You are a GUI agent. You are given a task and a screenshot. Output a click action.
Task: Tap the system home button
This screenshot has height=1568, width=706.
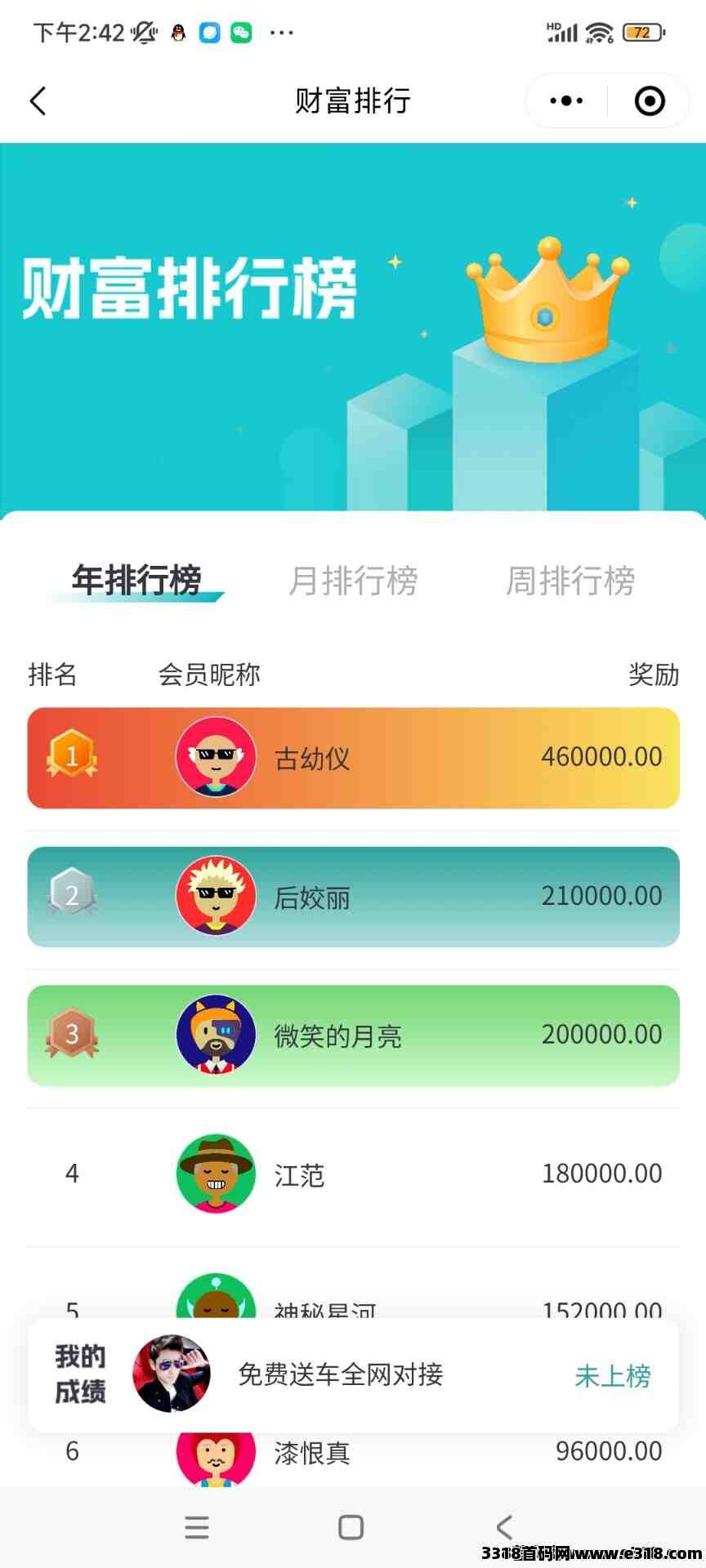point(351,1527)
